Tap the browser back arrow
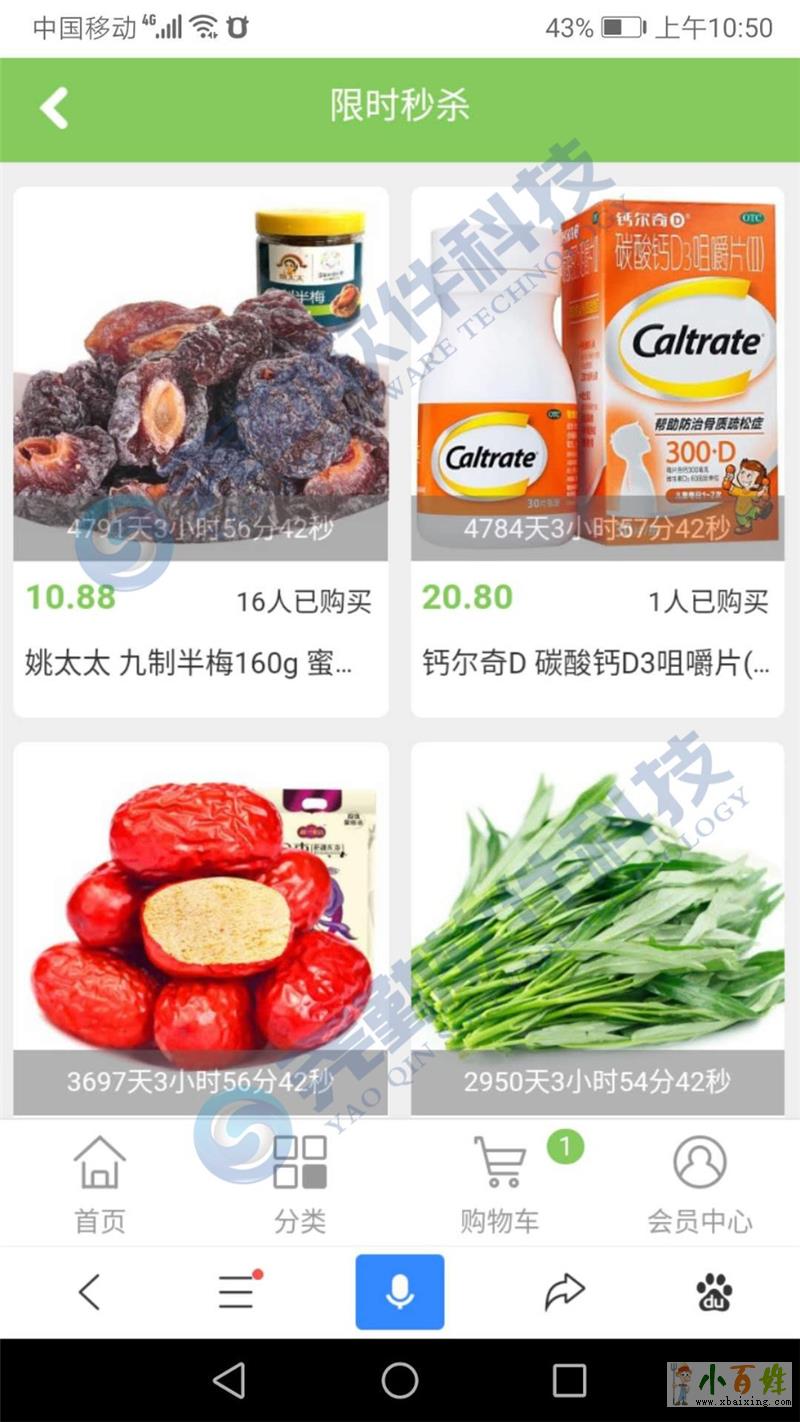The height and width of the screenshot is (1422, 800). (x=90, y=1292)
